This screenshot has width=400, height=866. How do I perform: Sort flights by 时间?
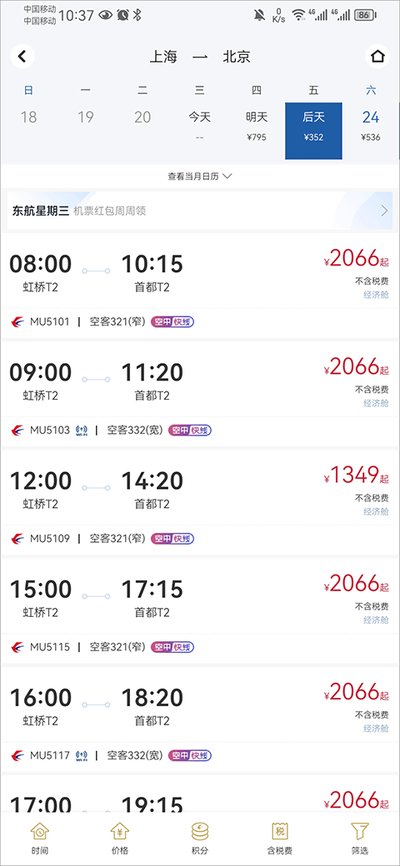pyautogui.click(x=40, y=838)
